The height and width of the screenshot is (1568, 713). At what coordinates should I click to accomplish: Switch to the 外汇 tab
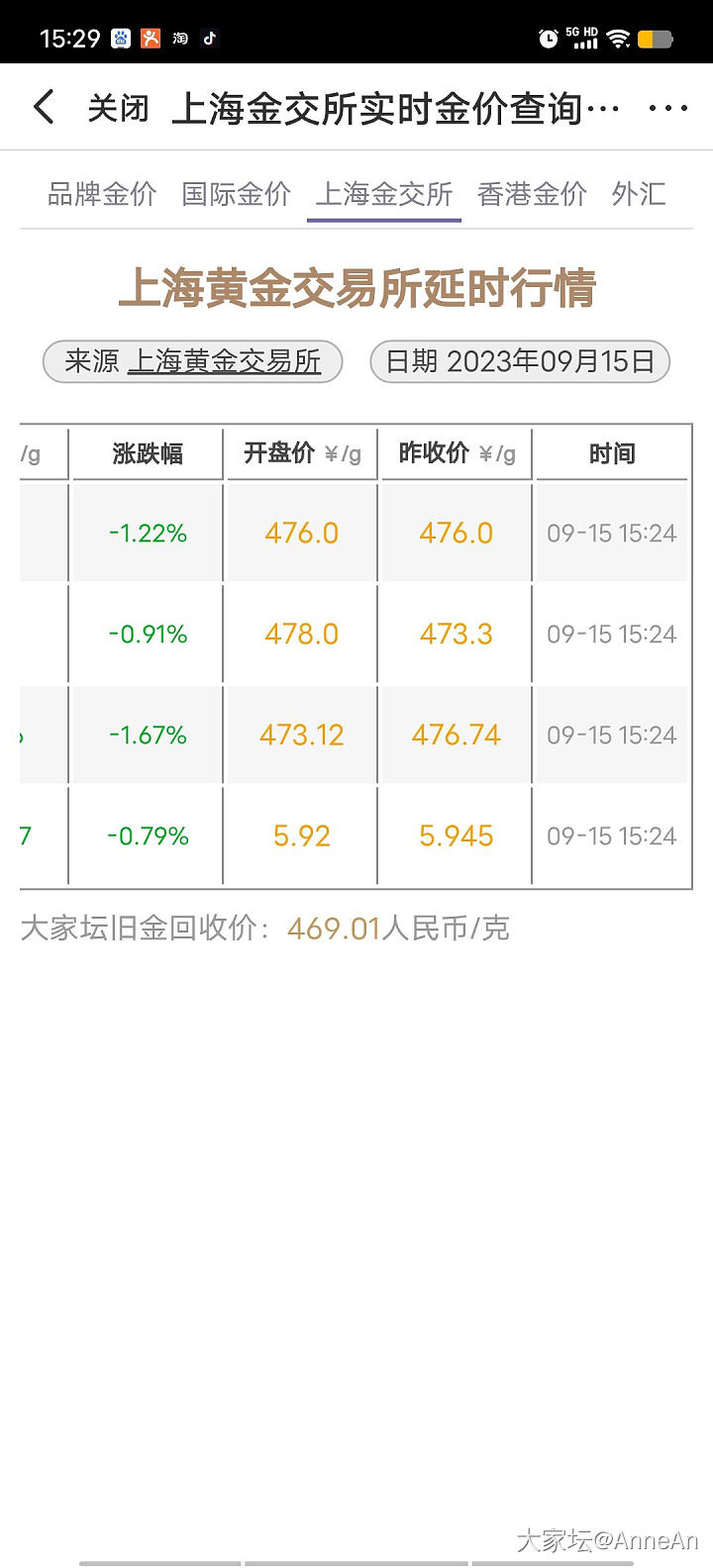click(639, 194)
